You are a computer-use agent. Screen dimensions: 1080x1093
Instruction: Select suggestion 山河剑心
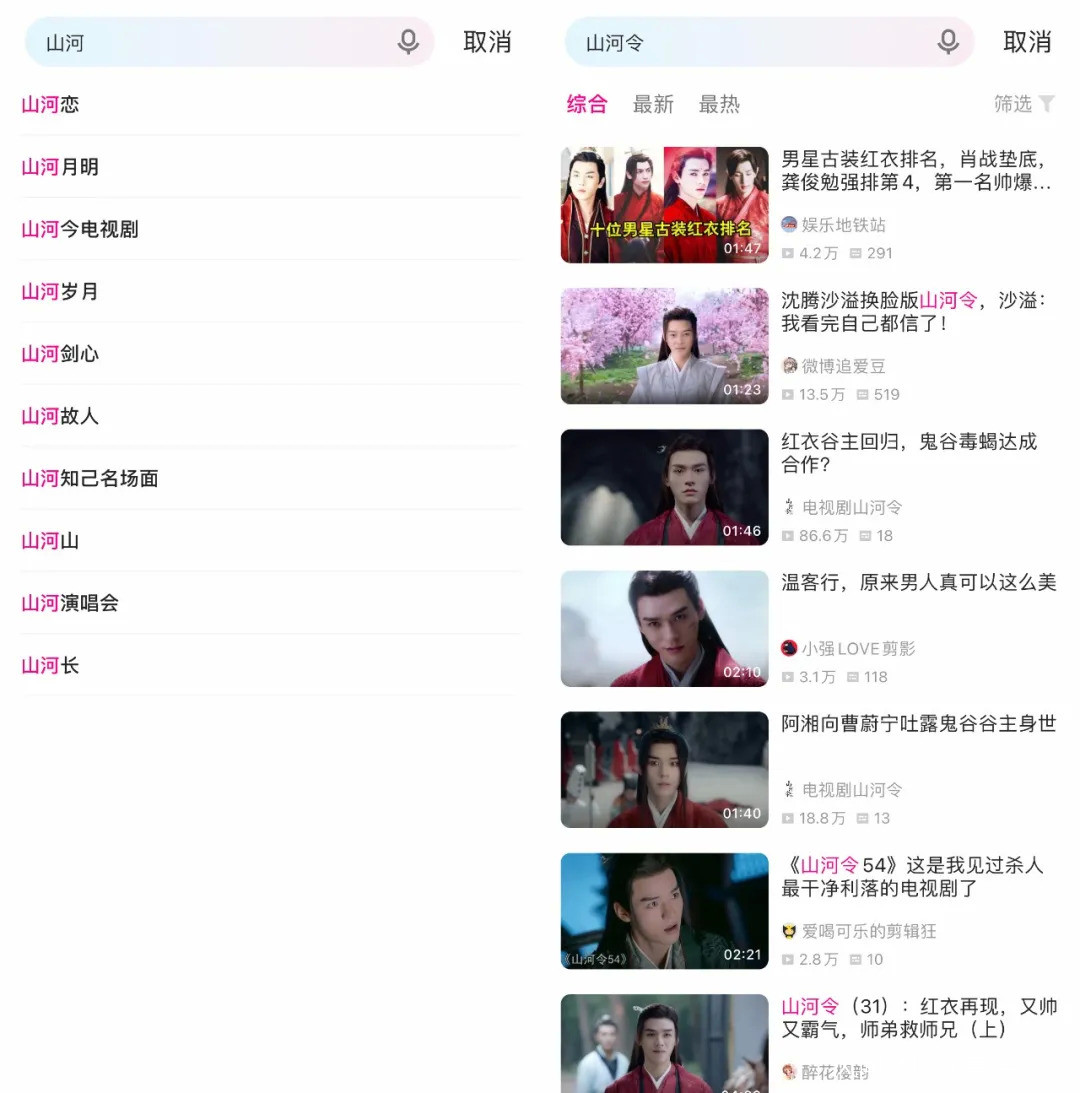click(x=271, y=354)
